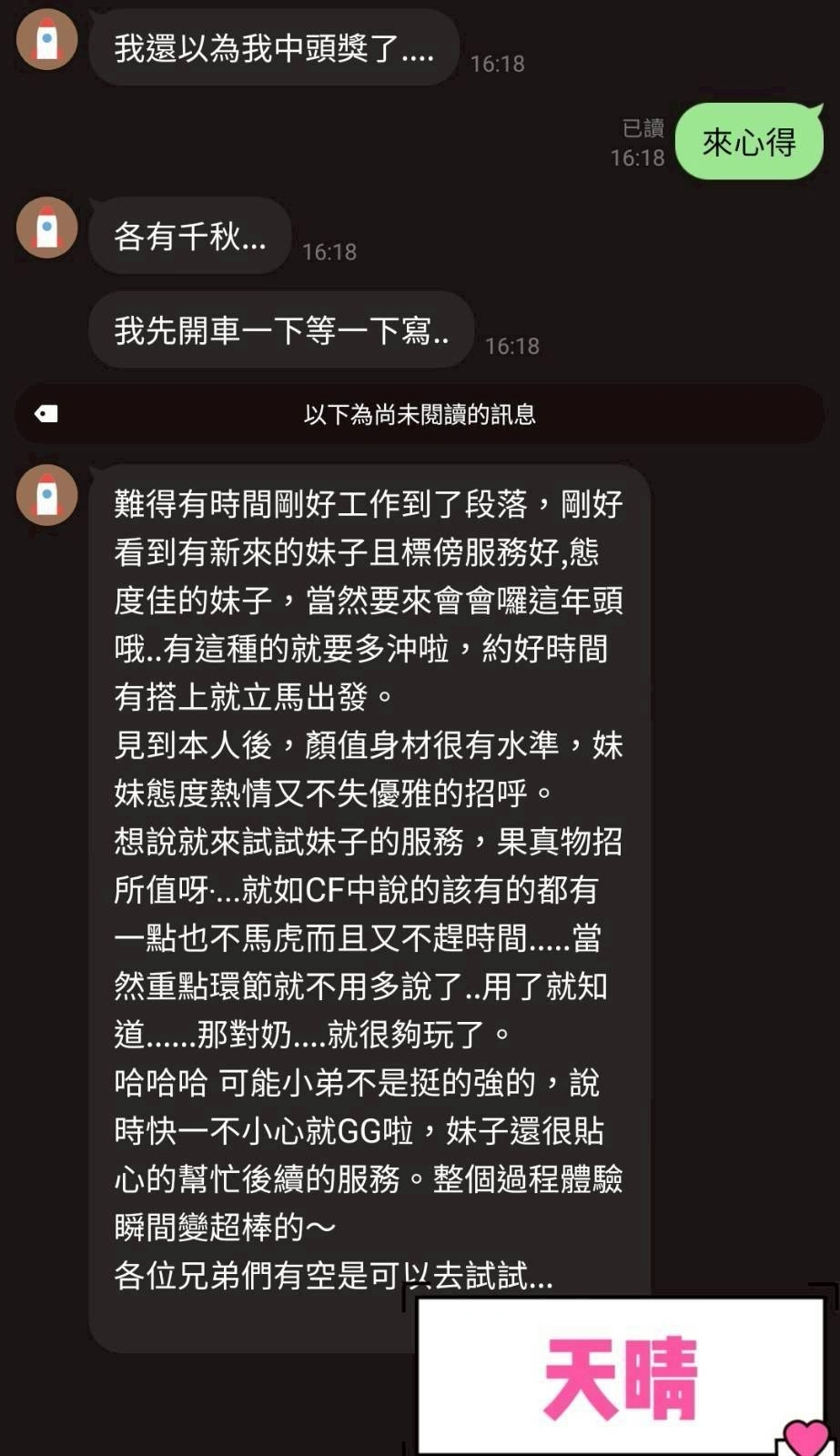Screen dimensions: 840x1456
Task: Tap the 我先開車一下等一下寫 bubble
Action: [x=280, y=329]
